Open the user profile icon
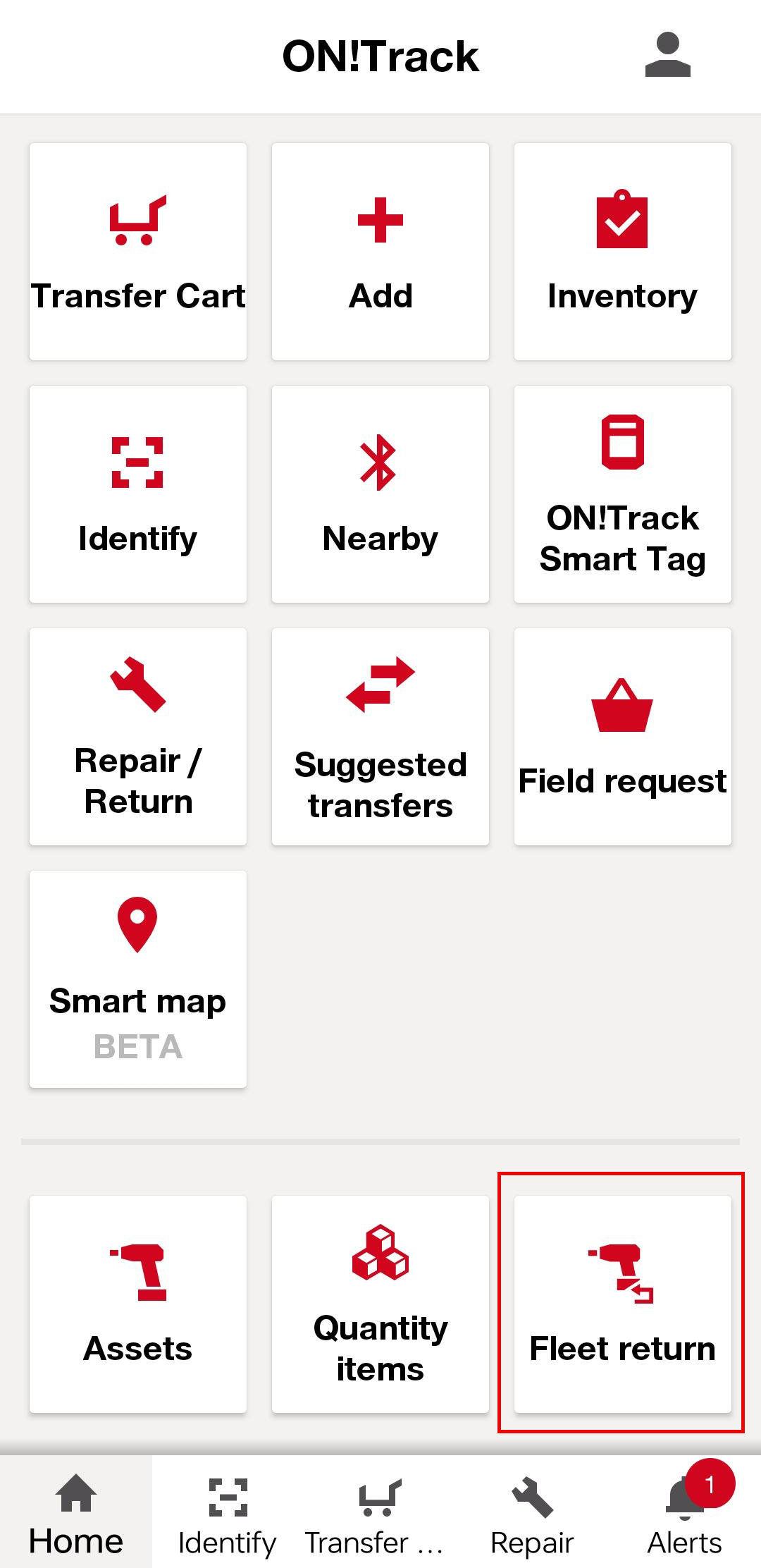Screen dimensions: 761x1568 (667, 55)
